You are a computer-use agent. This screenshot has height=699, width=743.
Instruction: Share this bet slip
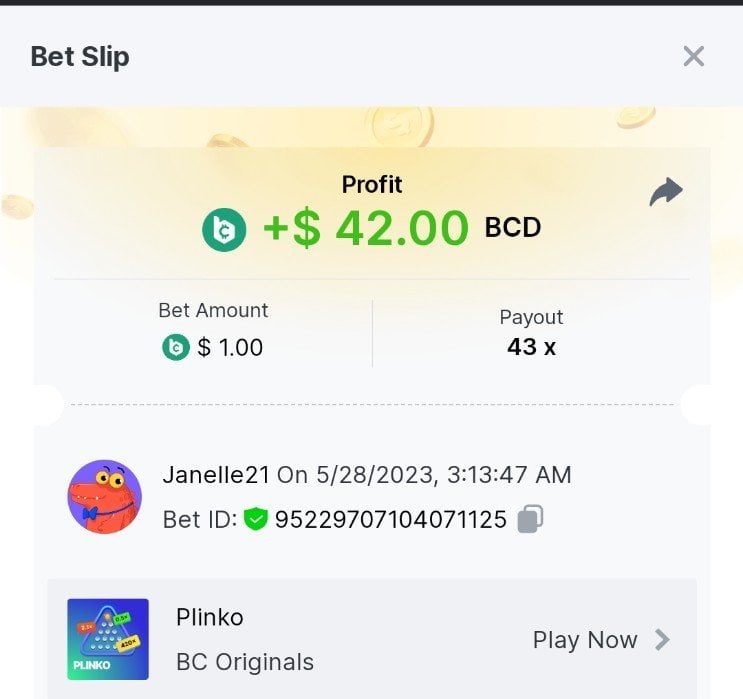coord(665,191)
